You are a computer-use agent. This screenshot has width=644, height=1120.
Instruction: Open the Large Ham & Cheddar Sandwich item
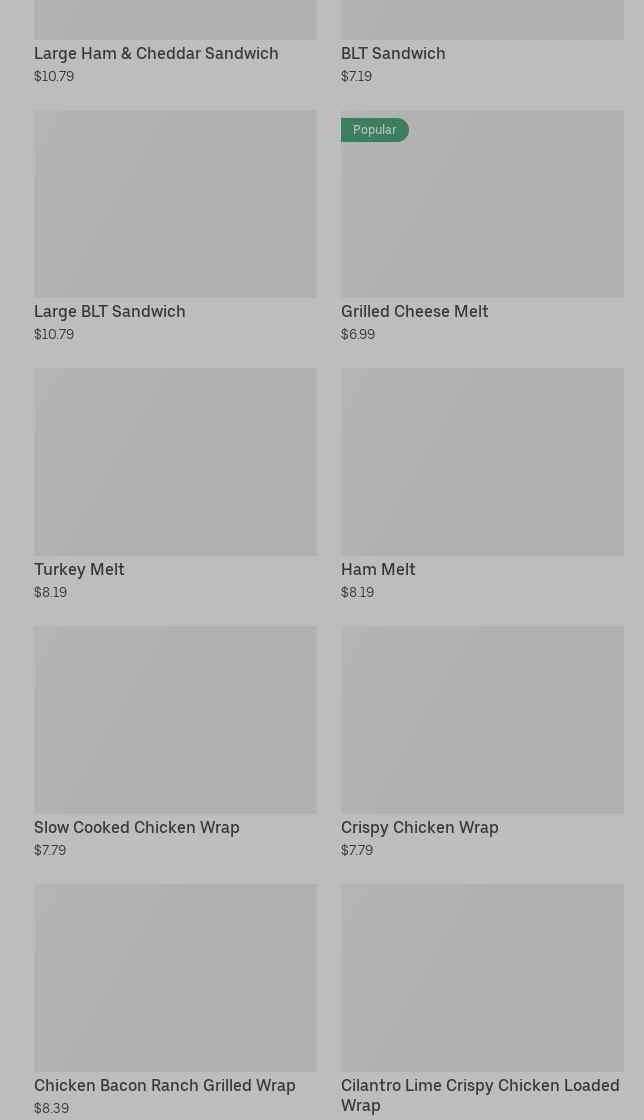[x=156, y=52]
